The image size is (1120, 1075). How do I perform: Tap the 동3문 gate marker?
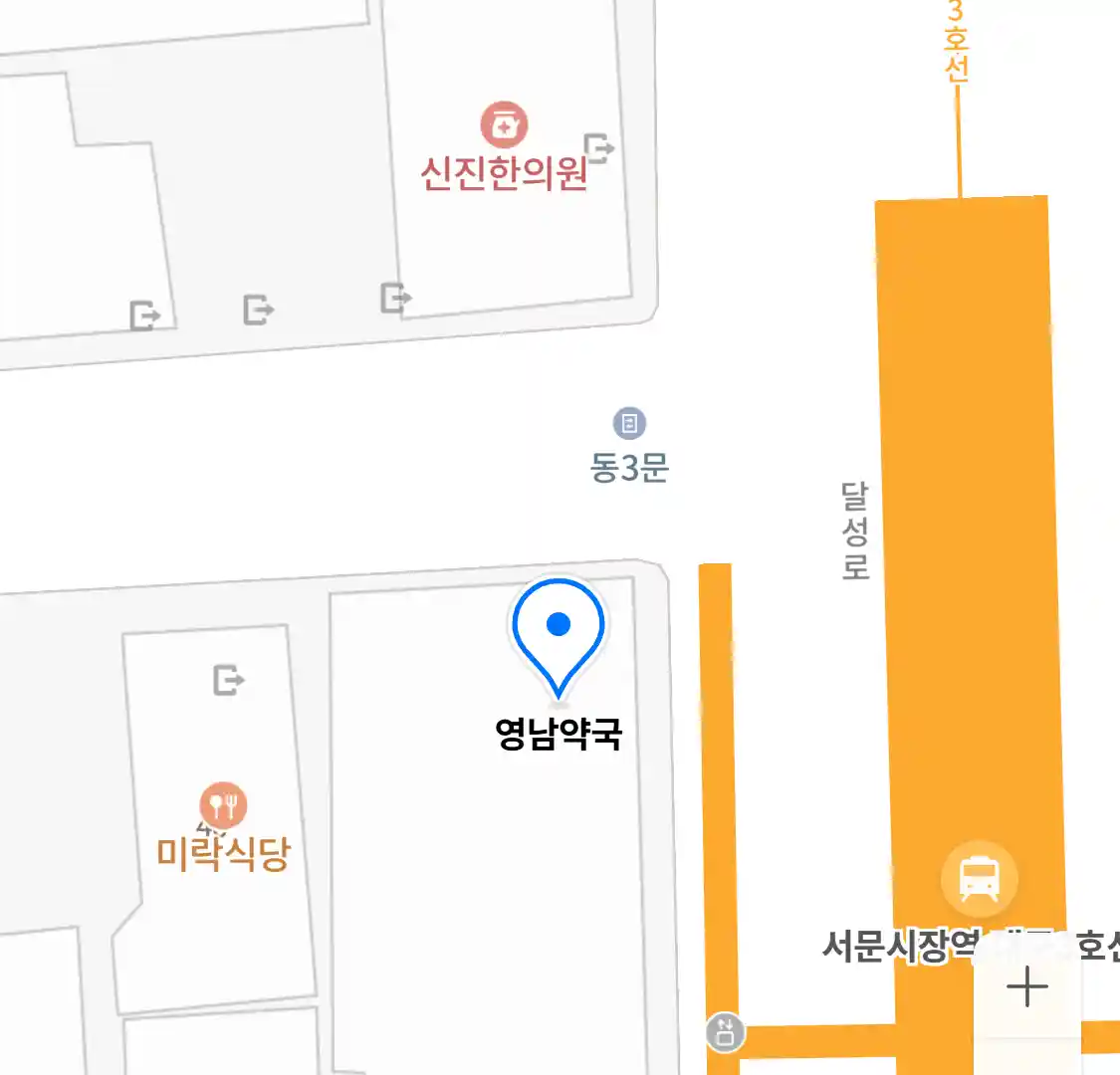(x=629, y=423)
